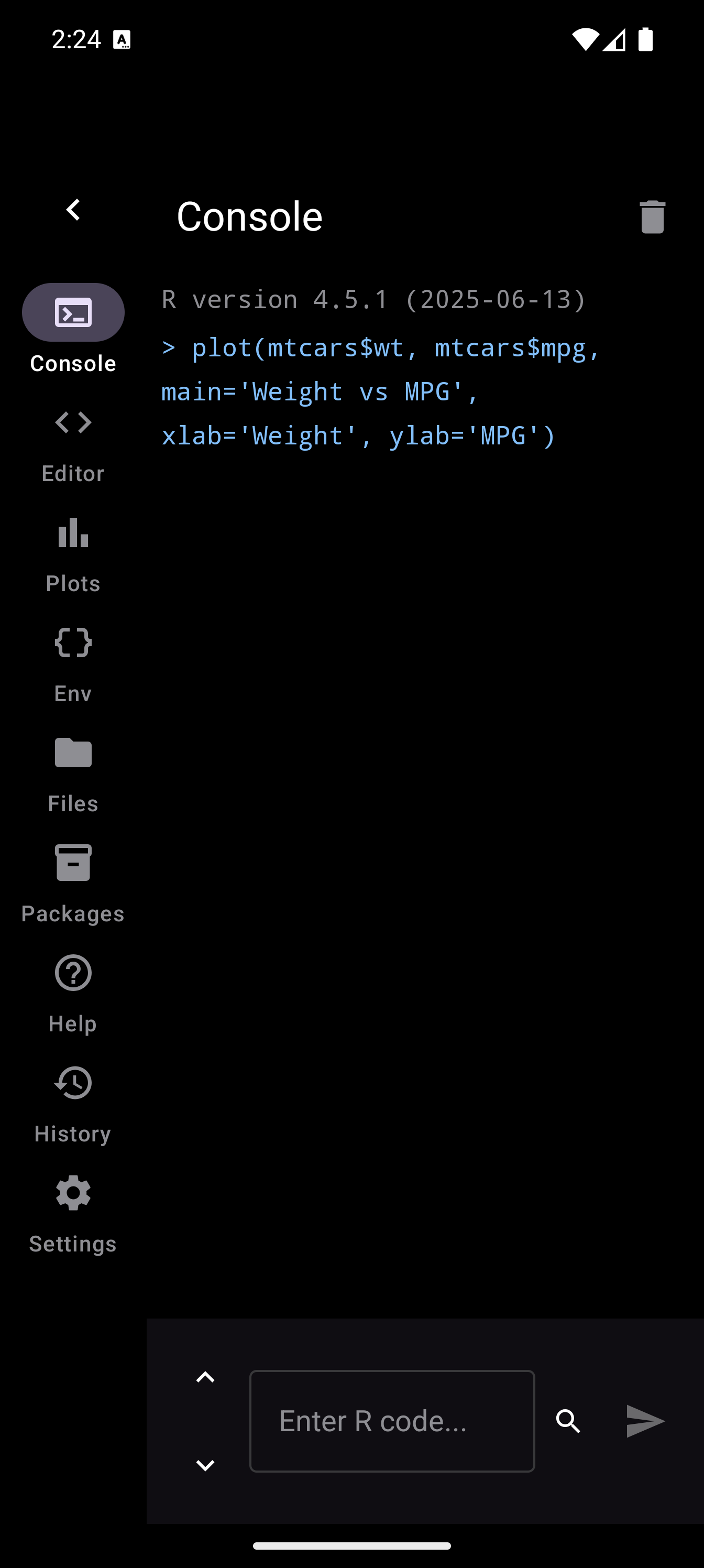
Task: Tap the search icon beside the code field
Action: coord(568,1421)
